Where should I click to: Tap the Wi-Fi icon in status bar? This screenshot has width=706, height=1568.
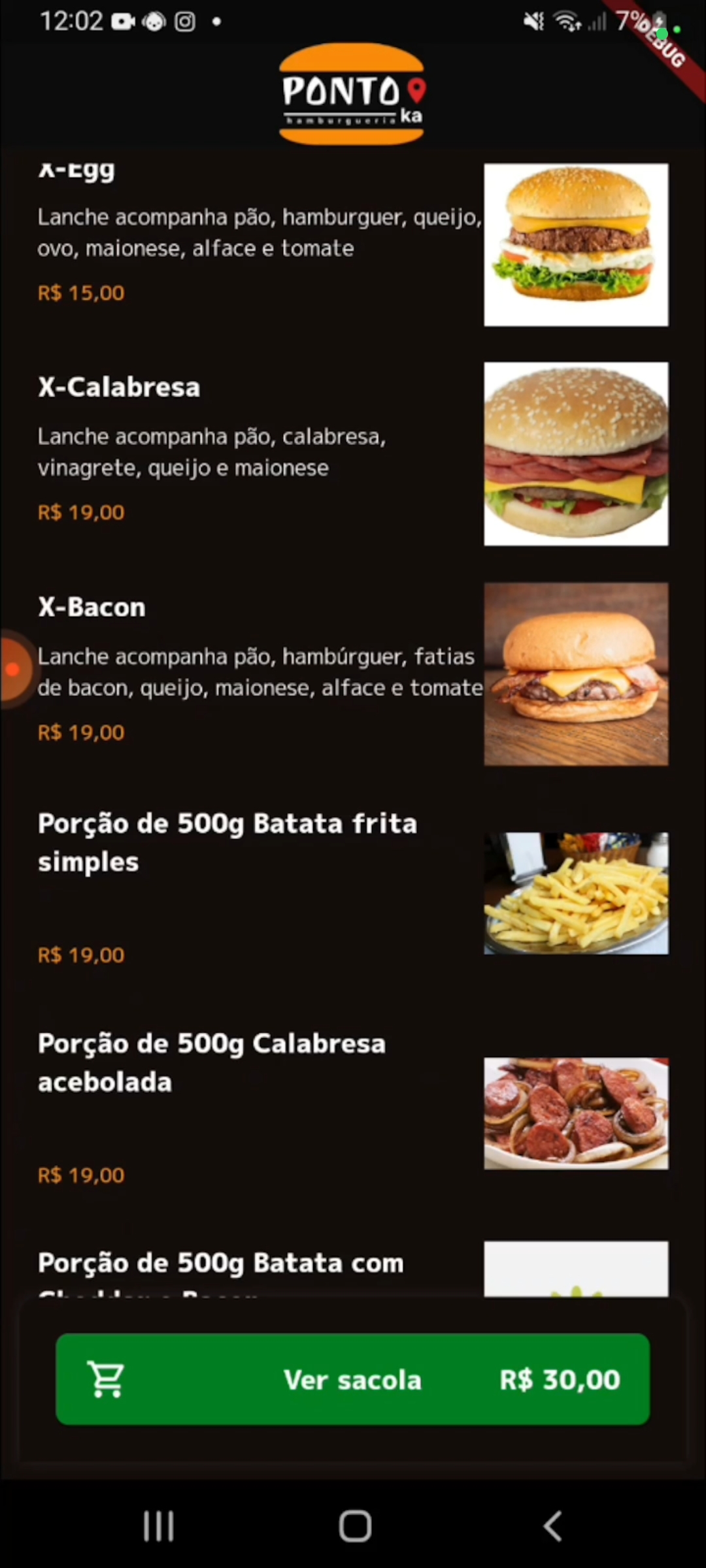(568, 20)
